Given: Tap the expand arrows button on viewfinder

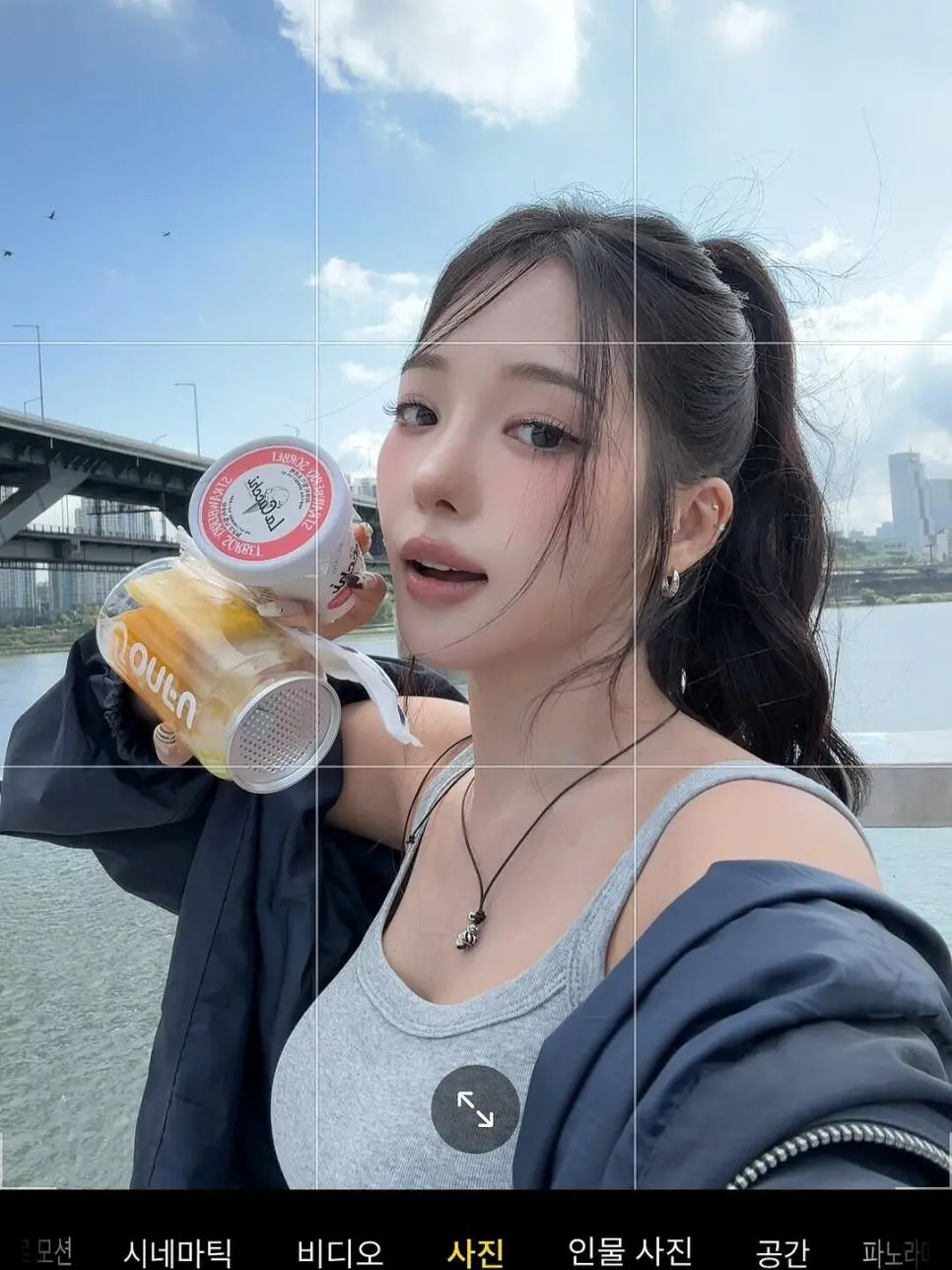Looking at the screenshot, I should point(475,1109).
